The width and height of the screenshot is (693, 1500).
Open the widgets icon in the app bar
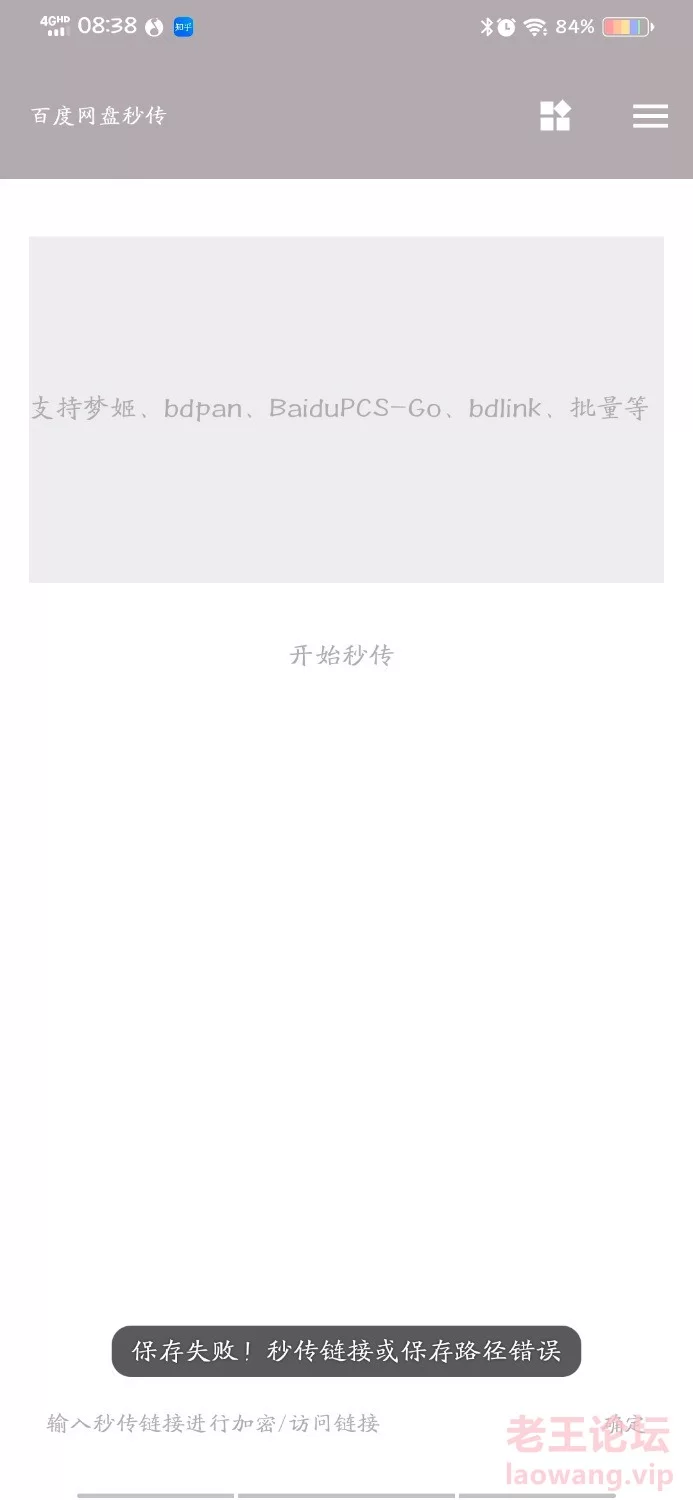point(555,116)
